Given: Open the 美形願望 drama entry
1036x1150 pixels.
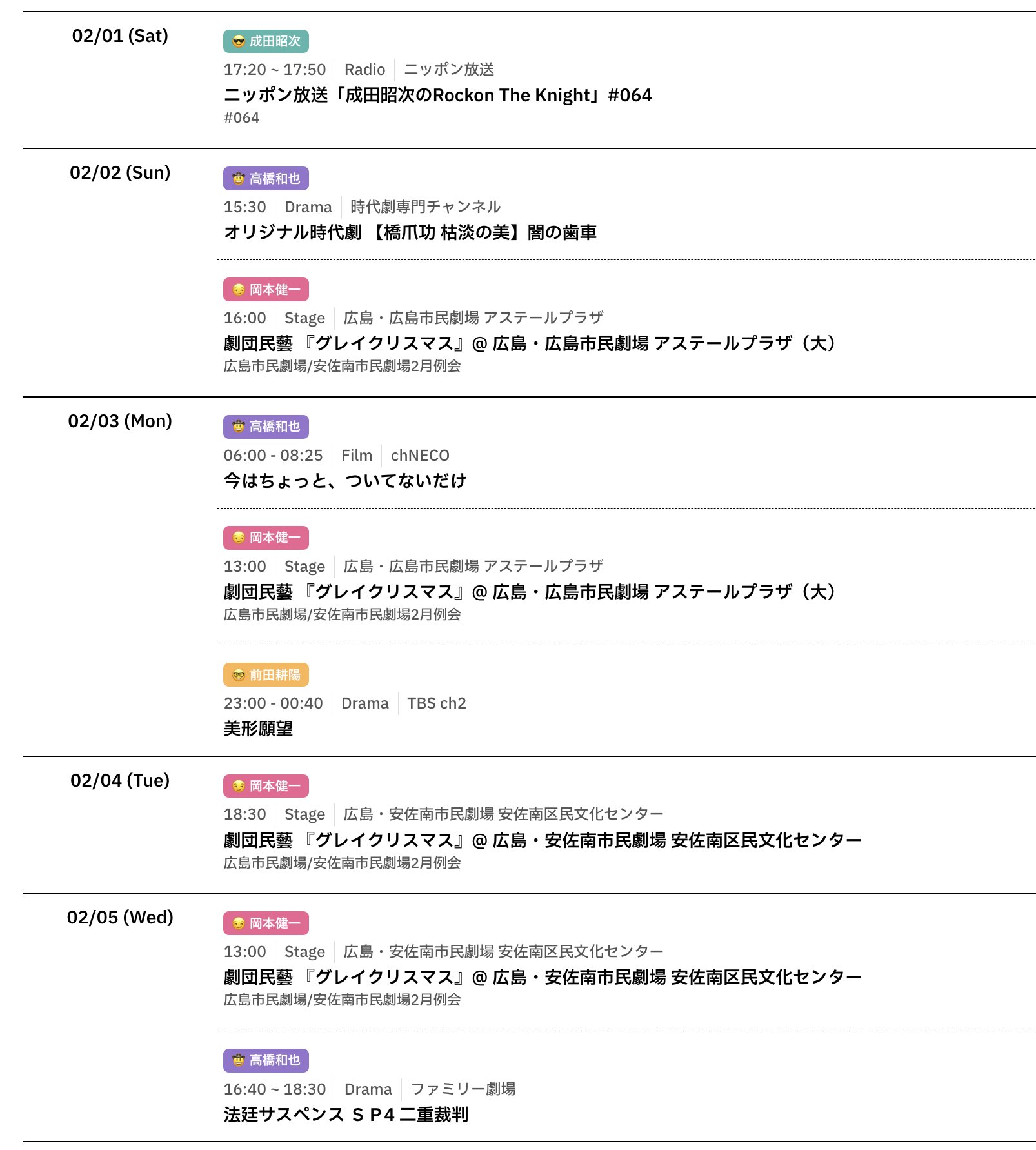Looking at the screenshot, I should 258,729.
